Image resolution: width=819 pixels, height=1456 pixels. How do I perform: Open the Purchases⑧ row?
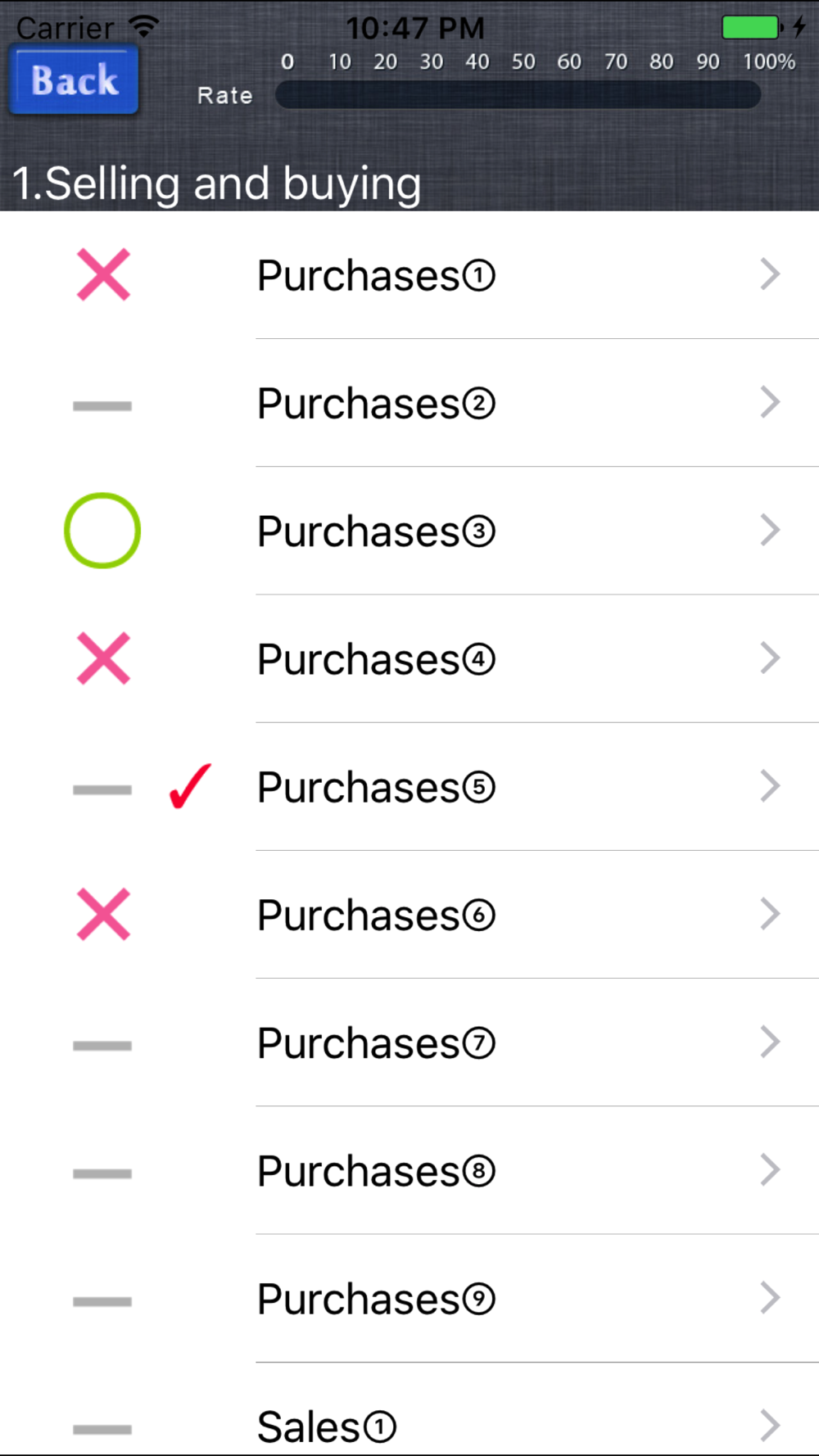(409, 1169)
